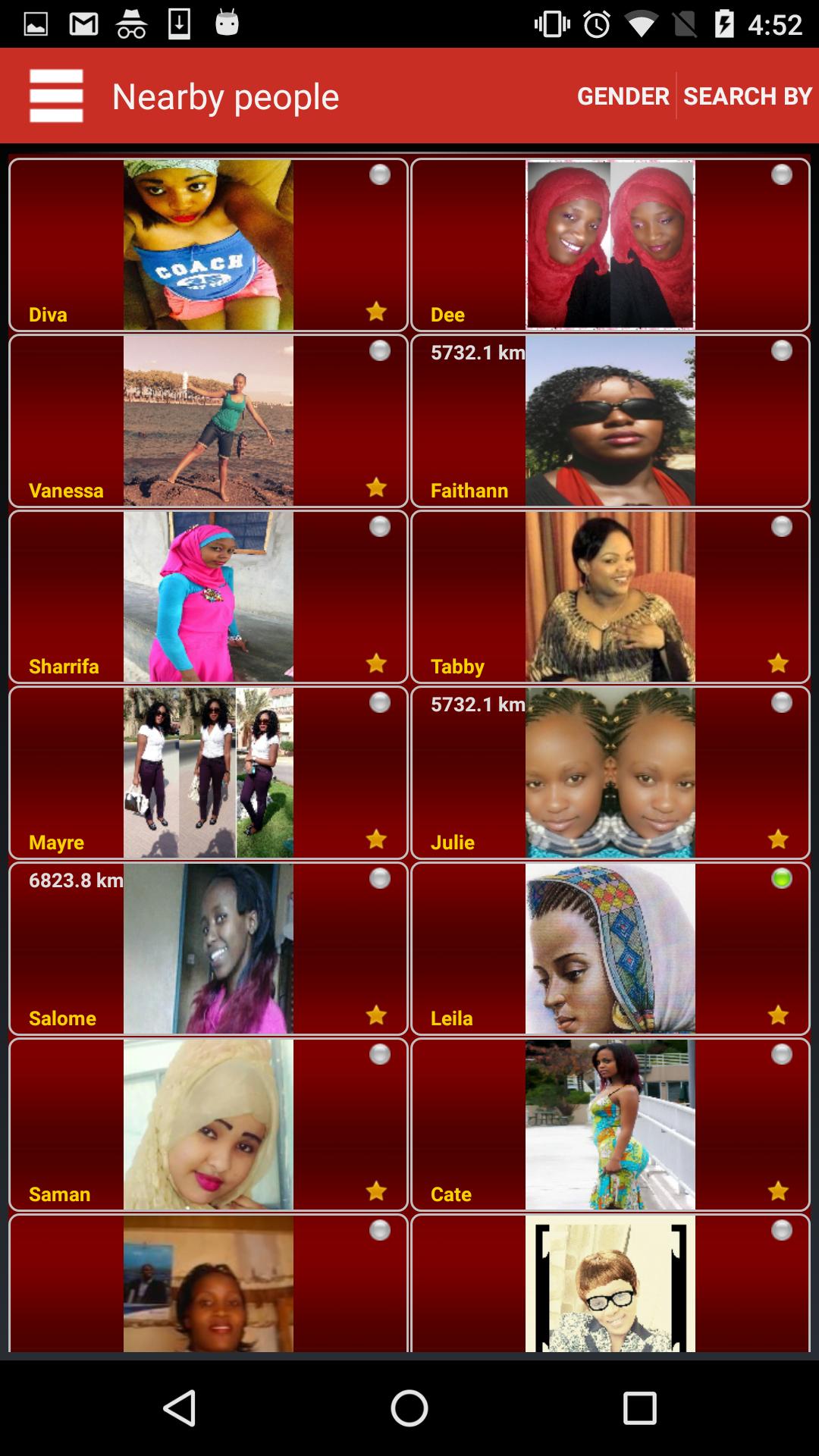
Task: Open the hamburger drawer menu
Action: coord(56,96)
